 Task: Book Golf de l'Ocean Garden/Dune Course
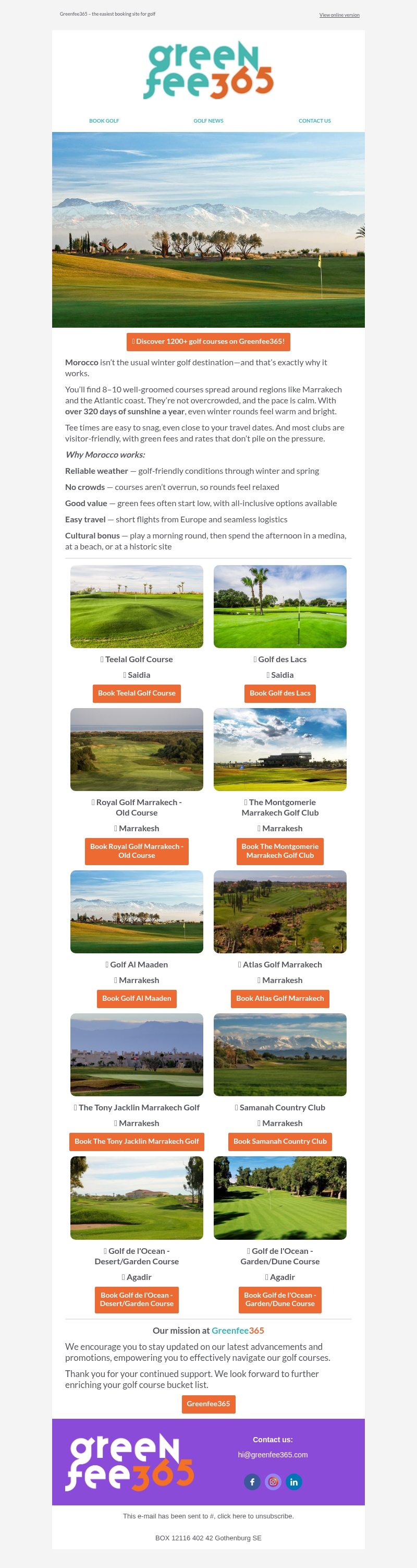279,1300
